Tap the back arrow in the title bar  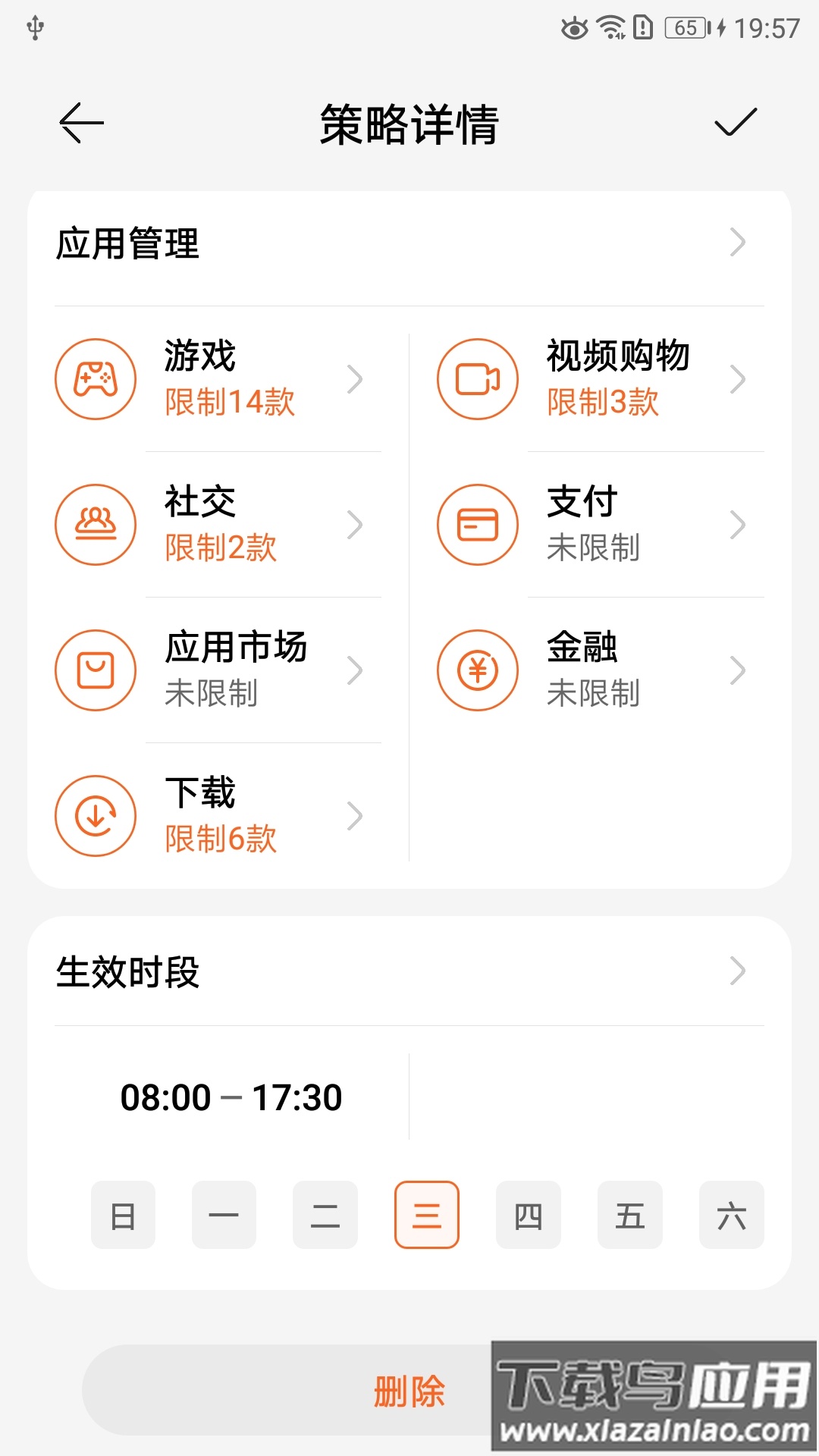point(81,121)
